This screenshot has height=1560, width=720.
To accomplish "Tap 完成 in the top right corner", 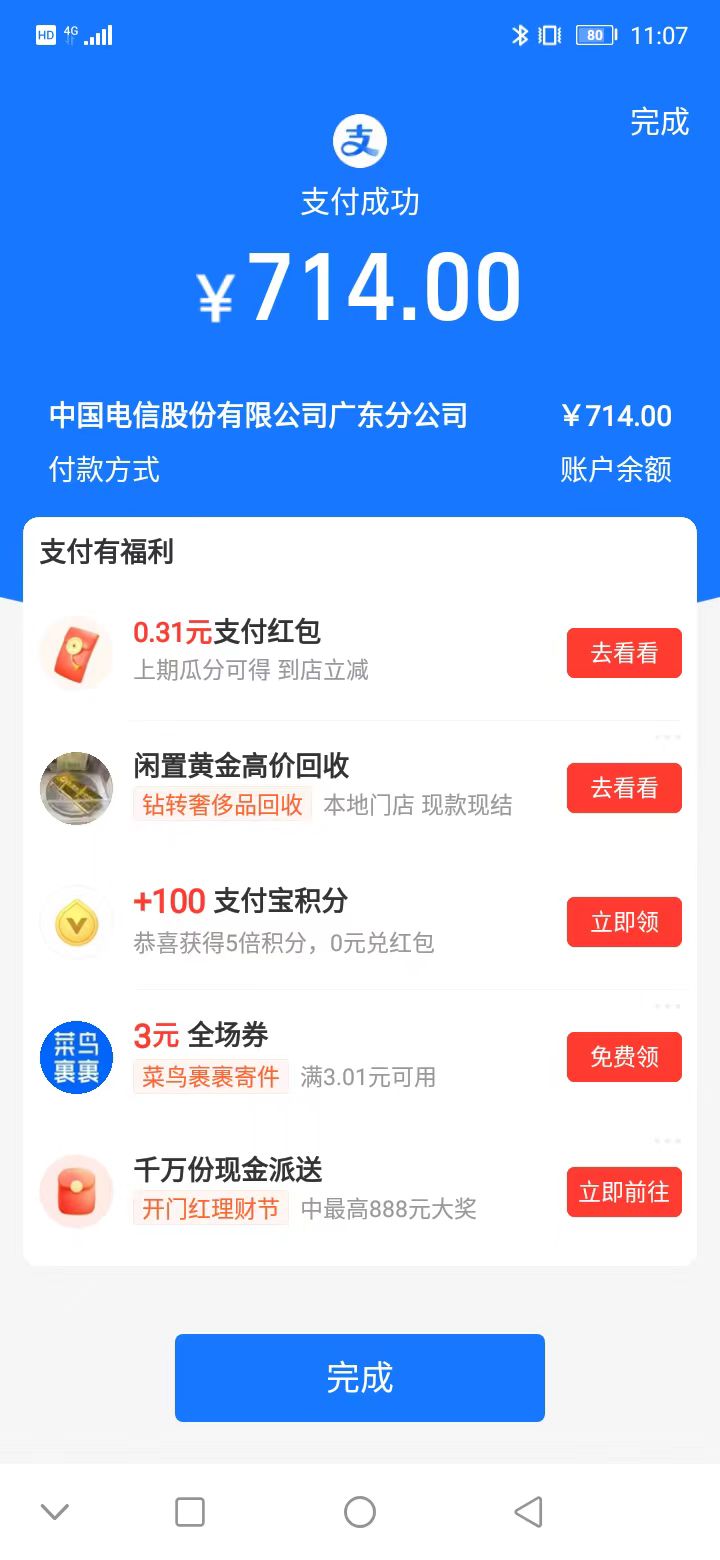I will (659, 122).
